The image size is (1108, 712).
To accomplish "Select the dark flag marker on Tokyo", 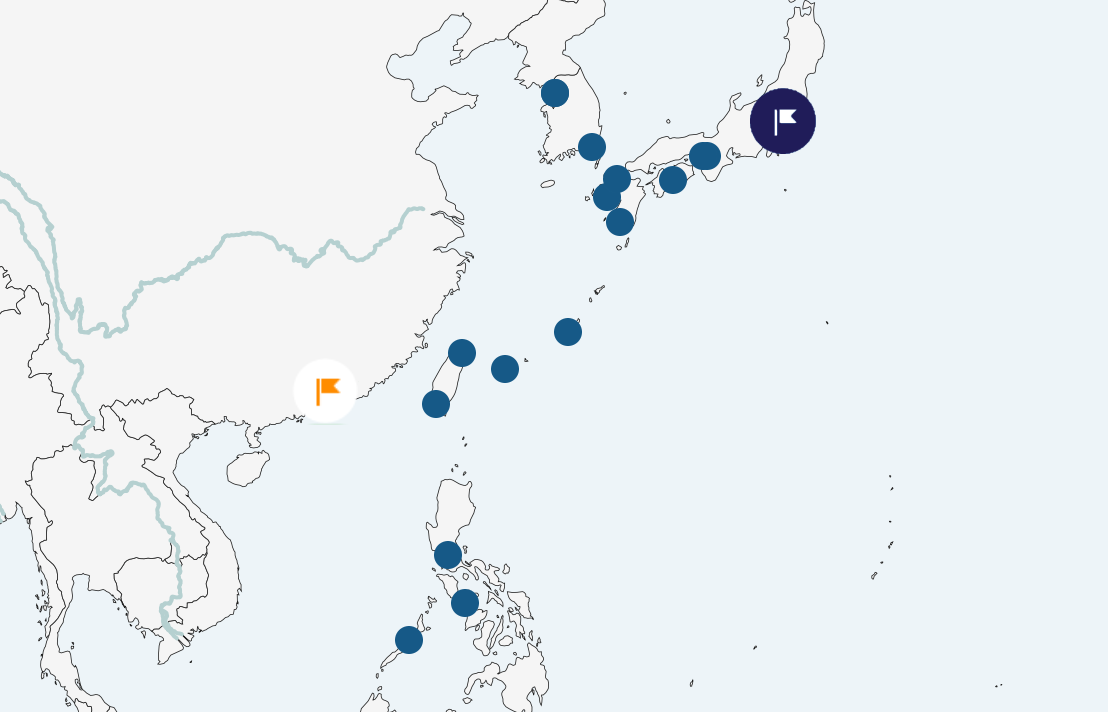I will [x=783, y=121].
